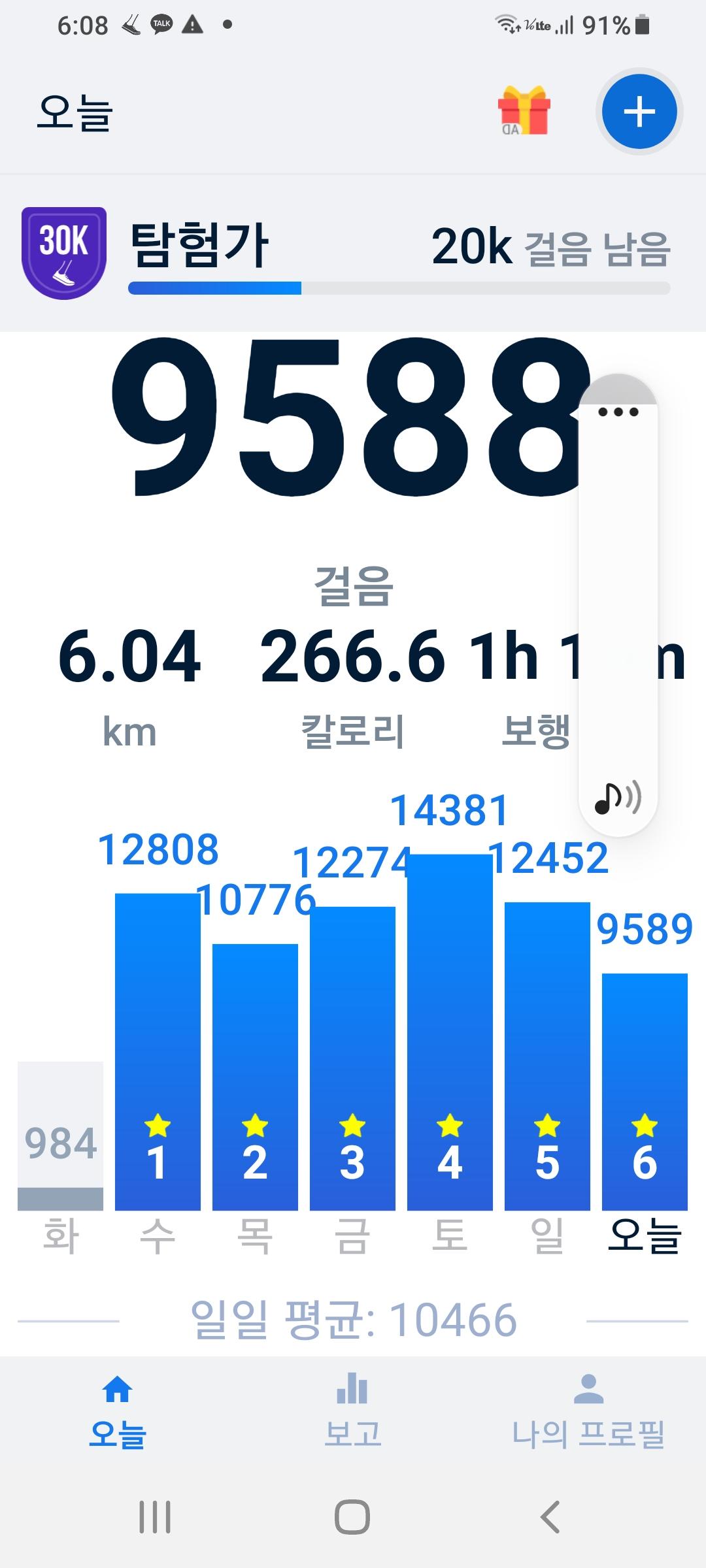Screen dimensions: 706x1568
Task: Tap the blue plus button
Action: tap(639, 112)
